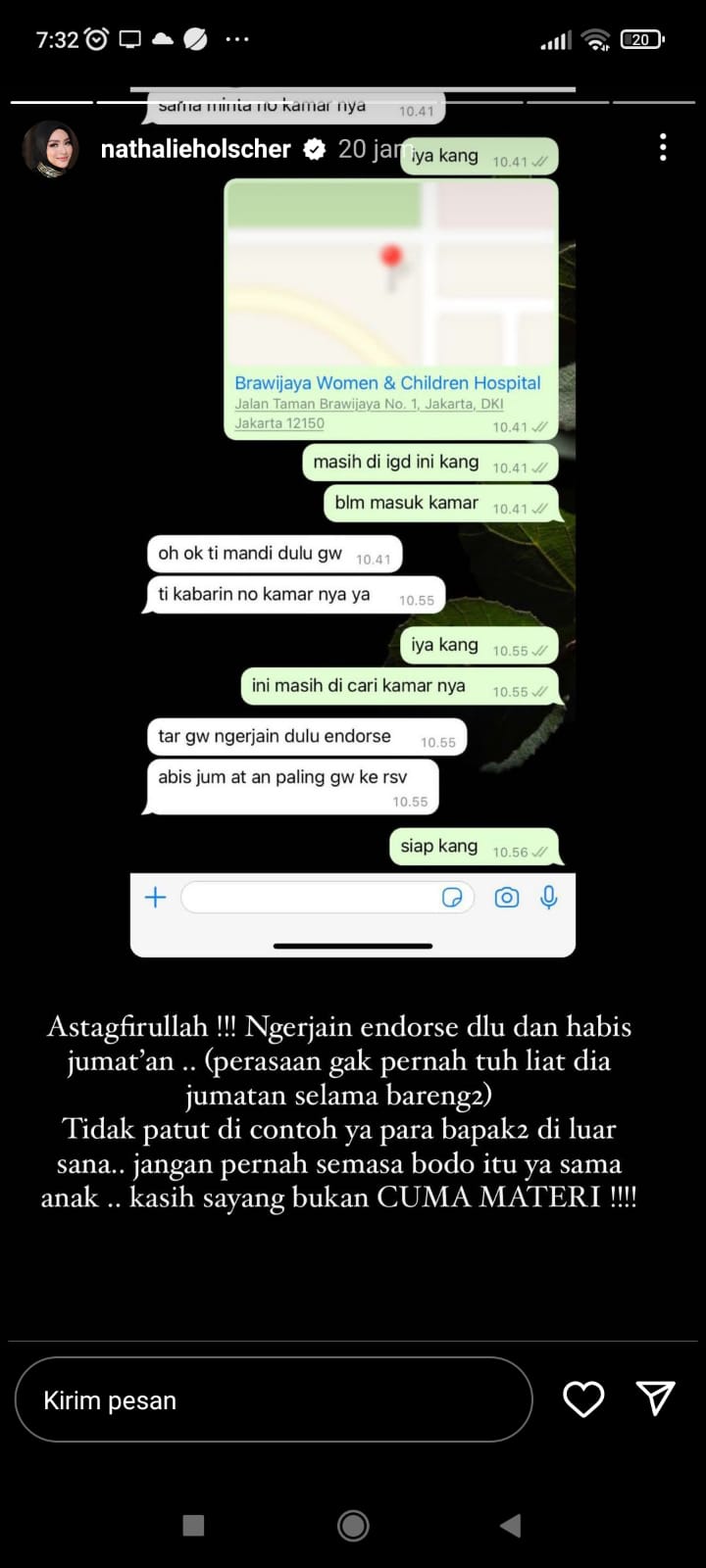Like this story with the heart
The image size is (706, 1568).
[x=583, y=1399]
